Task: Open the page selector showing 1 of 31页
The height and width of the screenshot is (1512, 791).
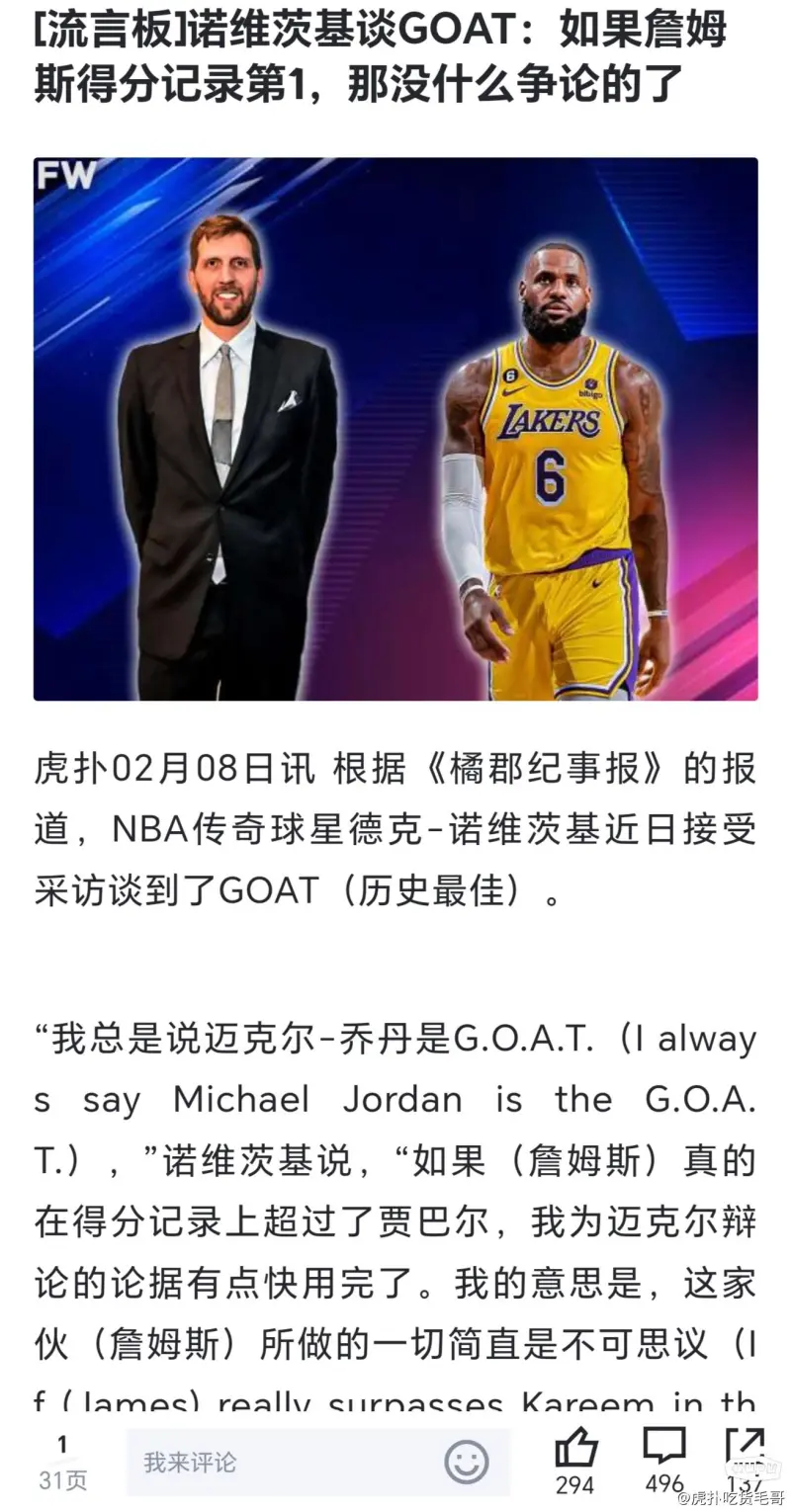Action: pos(62,1462)
